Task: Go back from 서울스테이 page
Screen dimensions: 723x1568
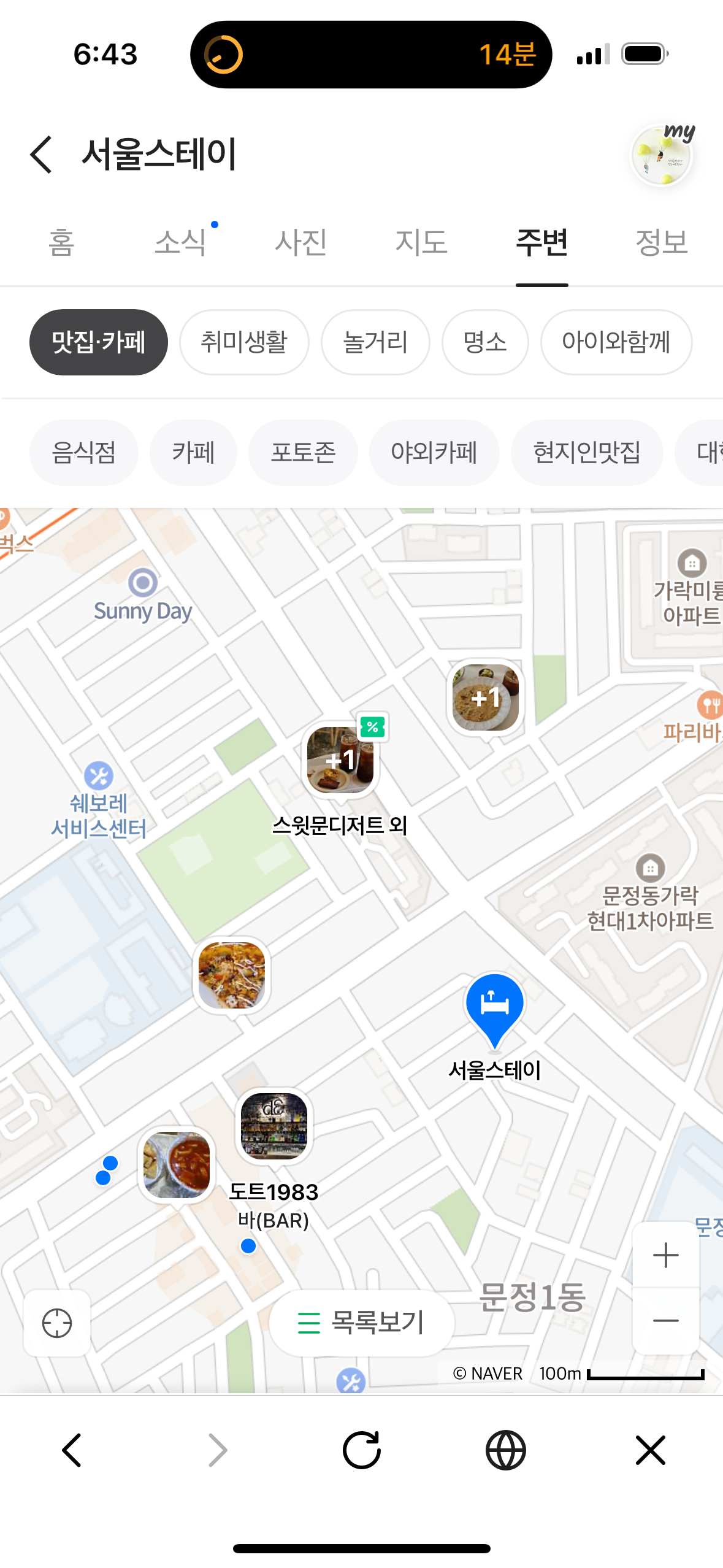Action: [x=41, y=155]
